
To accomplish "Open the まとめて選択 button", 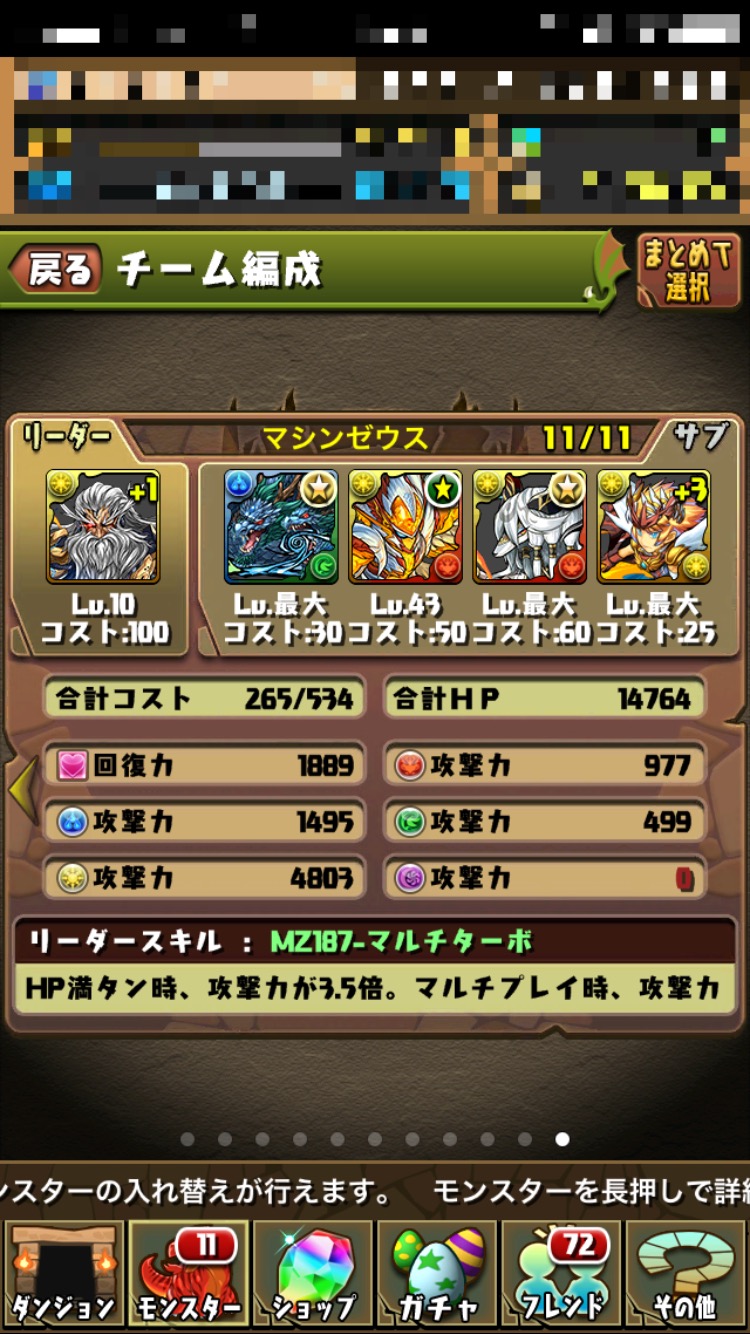I will [688, 270].
